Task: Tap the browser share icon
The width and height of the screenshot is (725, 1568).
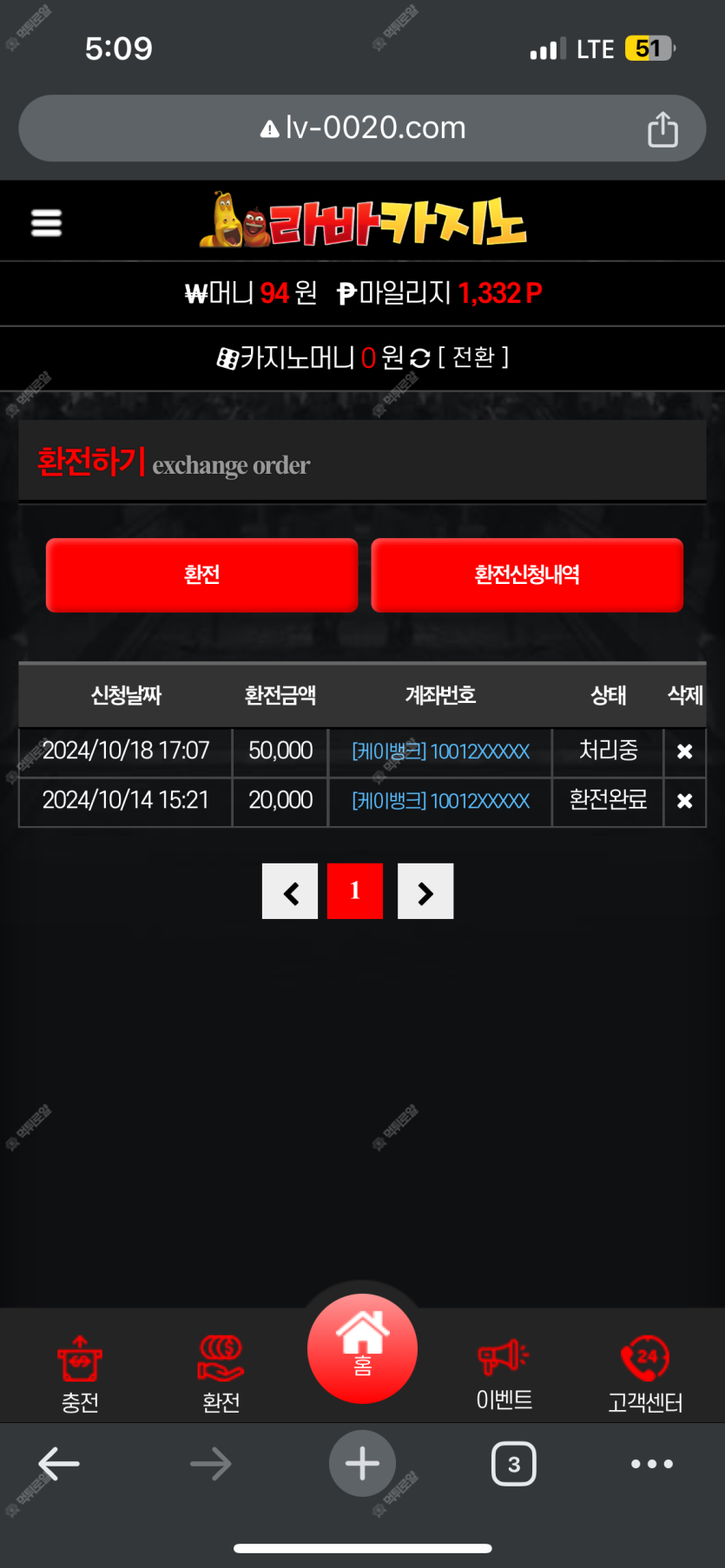Action: click(662, 129)
